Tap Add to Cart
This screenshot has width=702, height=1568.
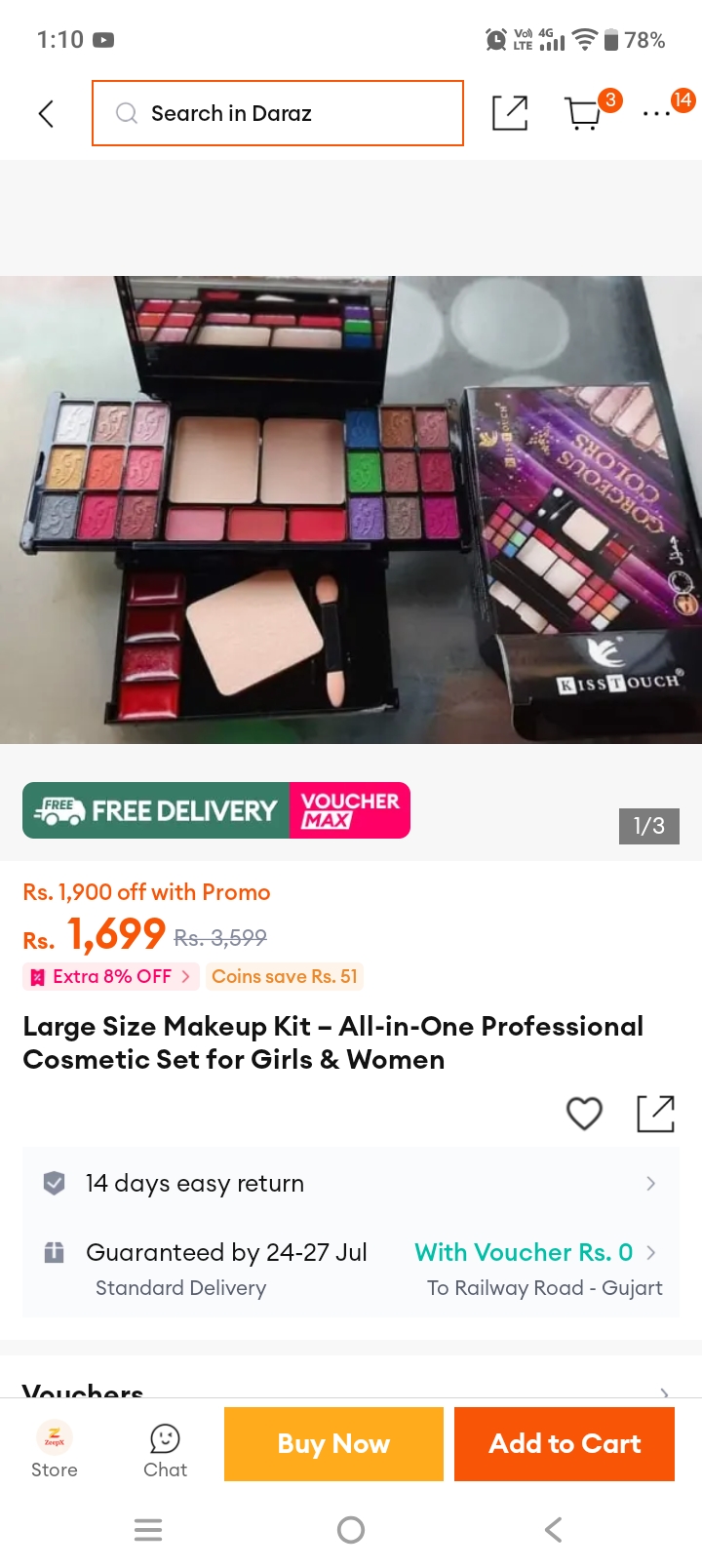click(565, 1444)
